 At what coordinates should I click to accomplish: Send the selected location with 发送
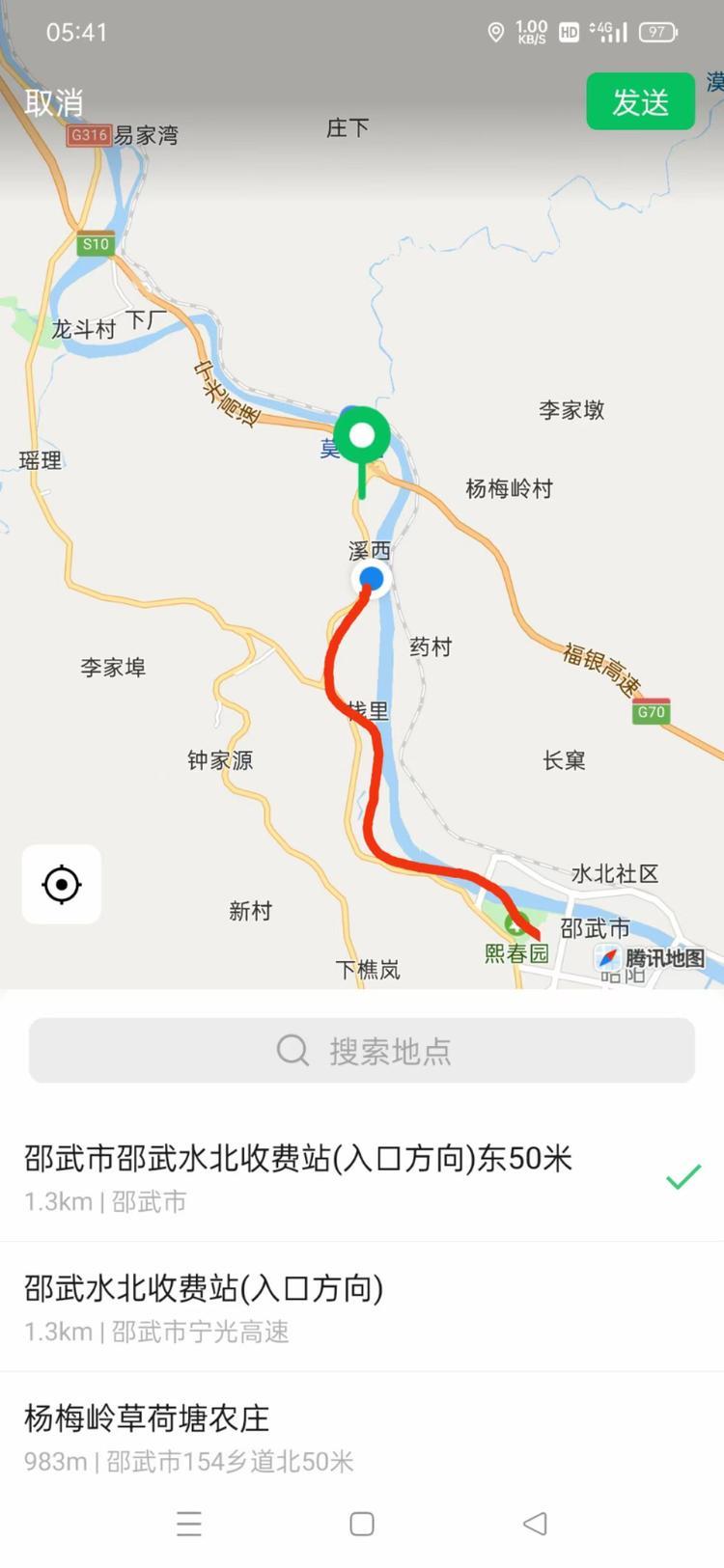point(640,101)
